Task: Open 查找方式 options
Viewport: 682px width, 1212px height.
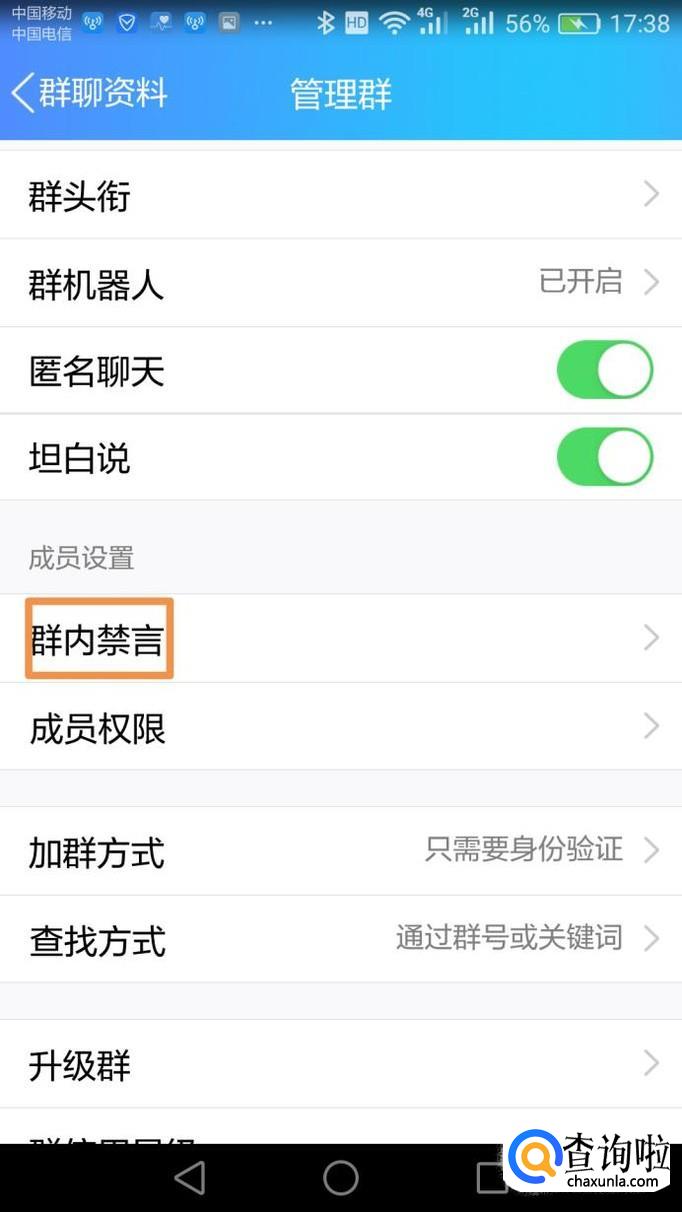Action: (340, 939)
